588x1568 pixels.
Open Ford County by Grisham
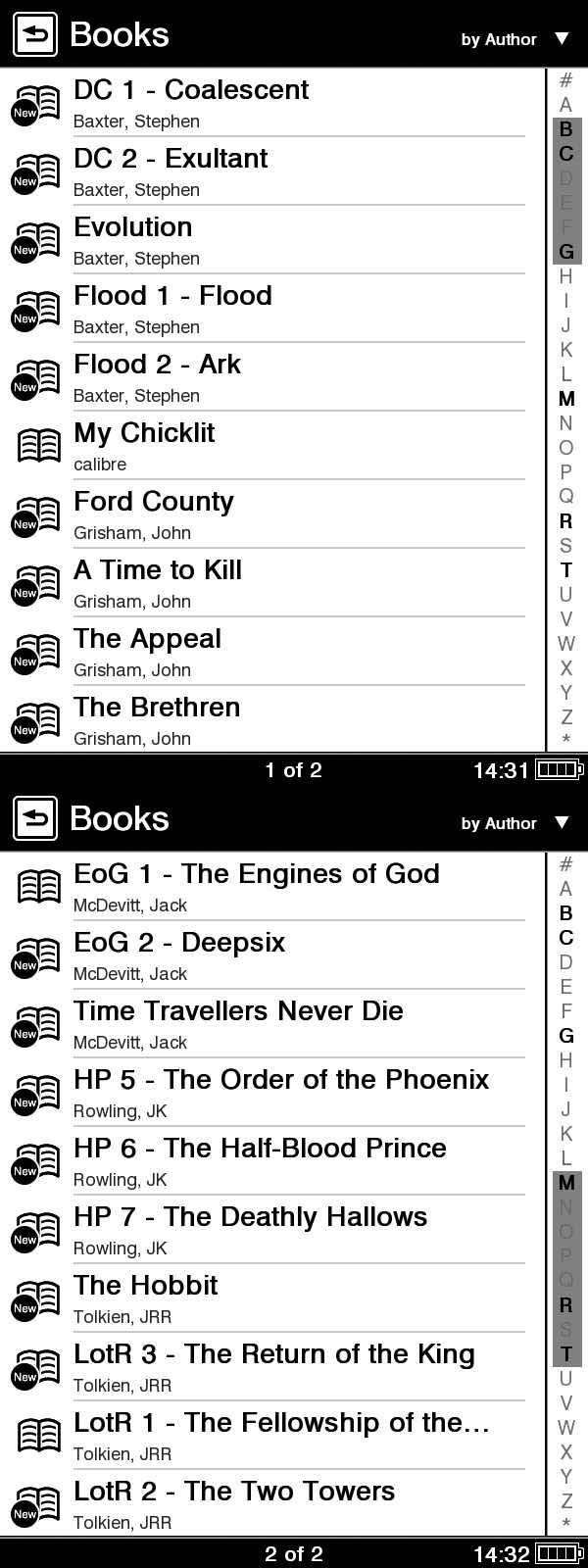click(x=154, y=502)
